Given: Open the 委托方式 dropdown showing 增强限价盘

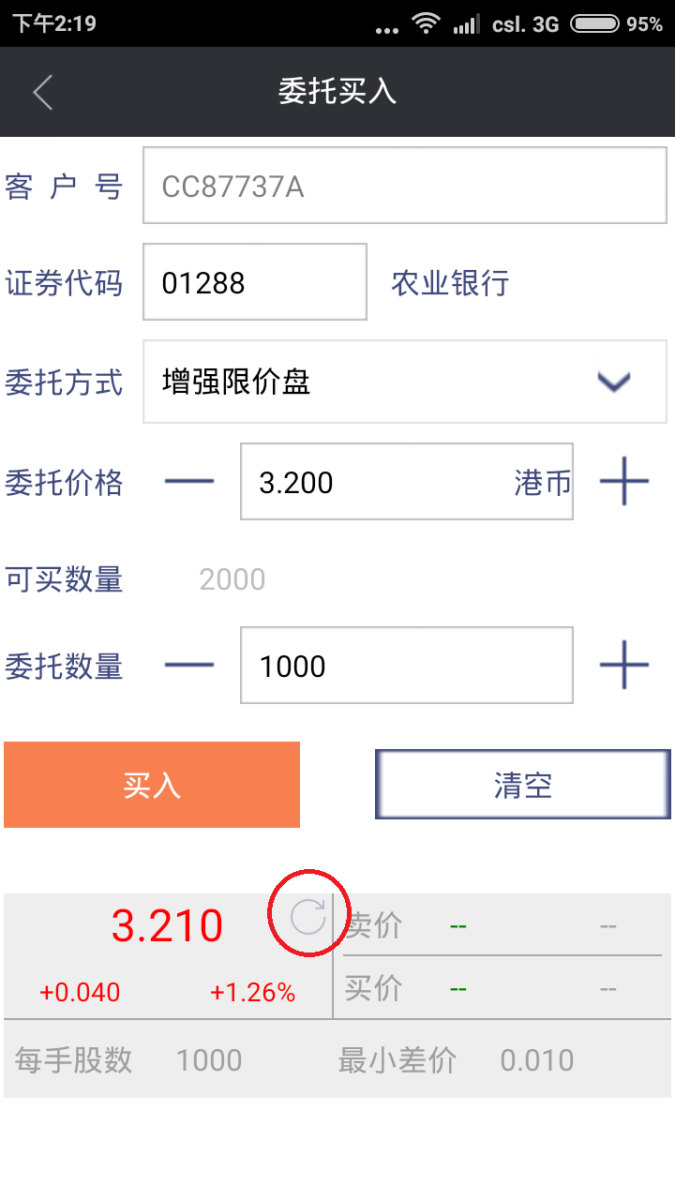Looking at the screenshot, I should pyautogui.click(x=405, y=381).
